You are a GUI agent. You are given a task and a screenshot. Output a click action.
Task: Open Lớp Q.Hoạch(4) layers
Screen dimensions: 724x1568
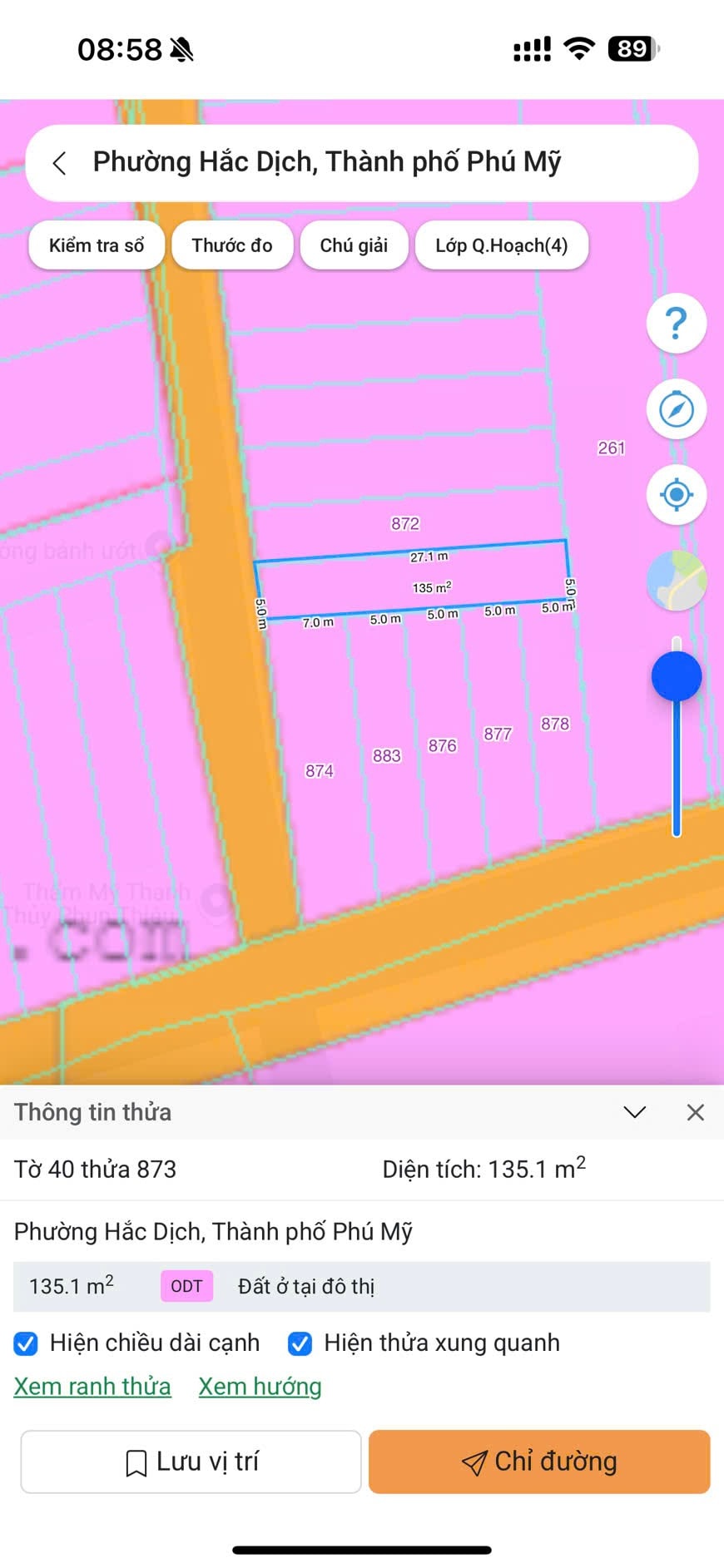[x=501, y=245]
